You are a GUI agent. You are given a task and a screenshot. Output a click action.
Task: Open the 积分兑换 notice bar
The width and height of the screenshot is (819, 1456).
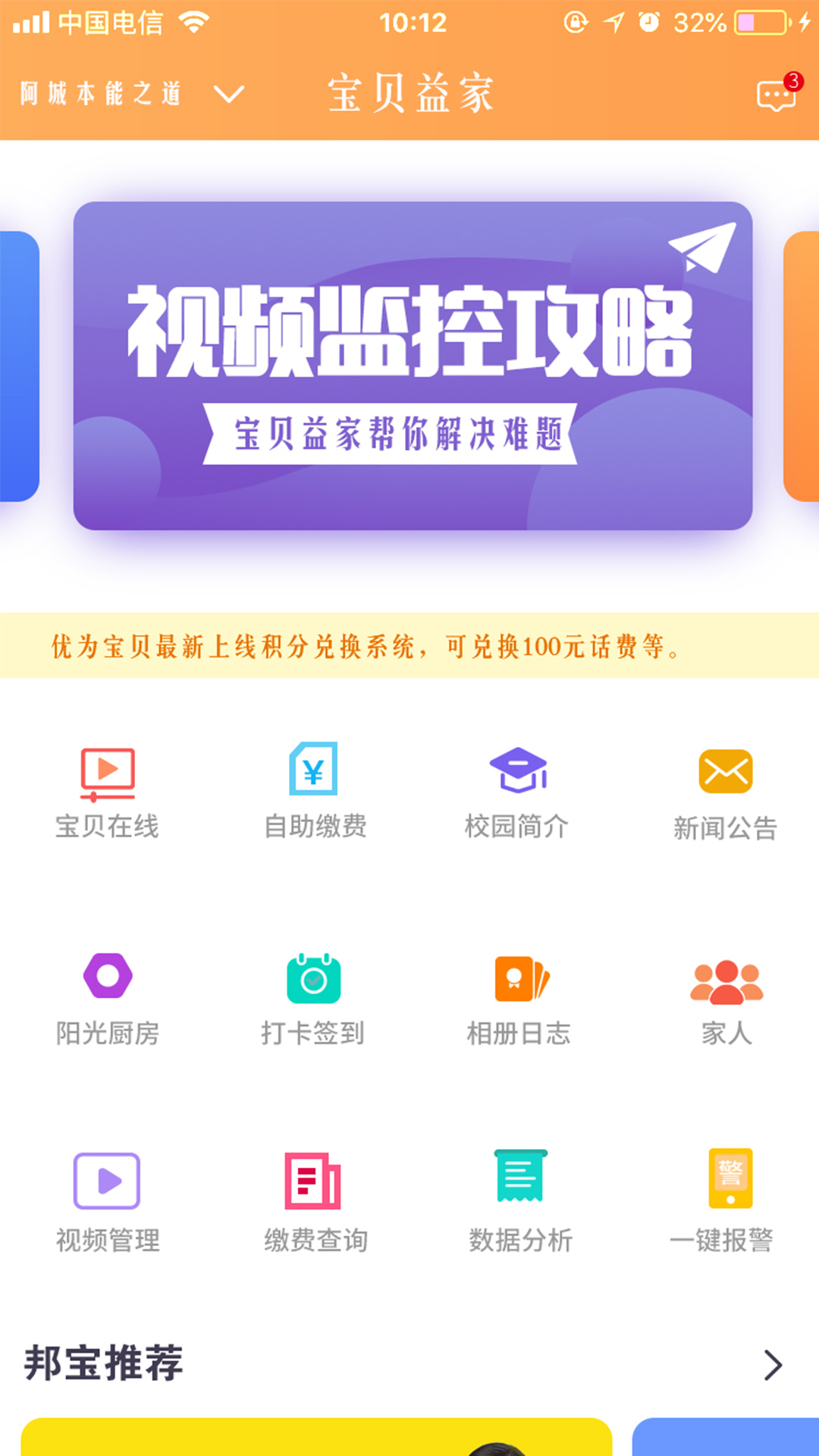(x=409, y=646)
